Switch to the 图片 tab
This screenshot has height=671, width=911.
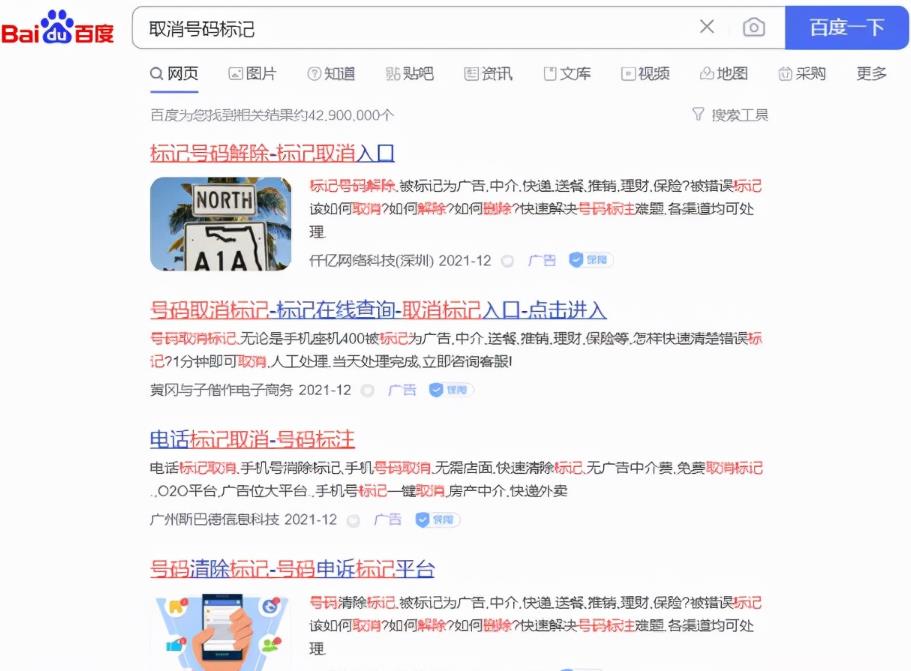coord(252,74)
